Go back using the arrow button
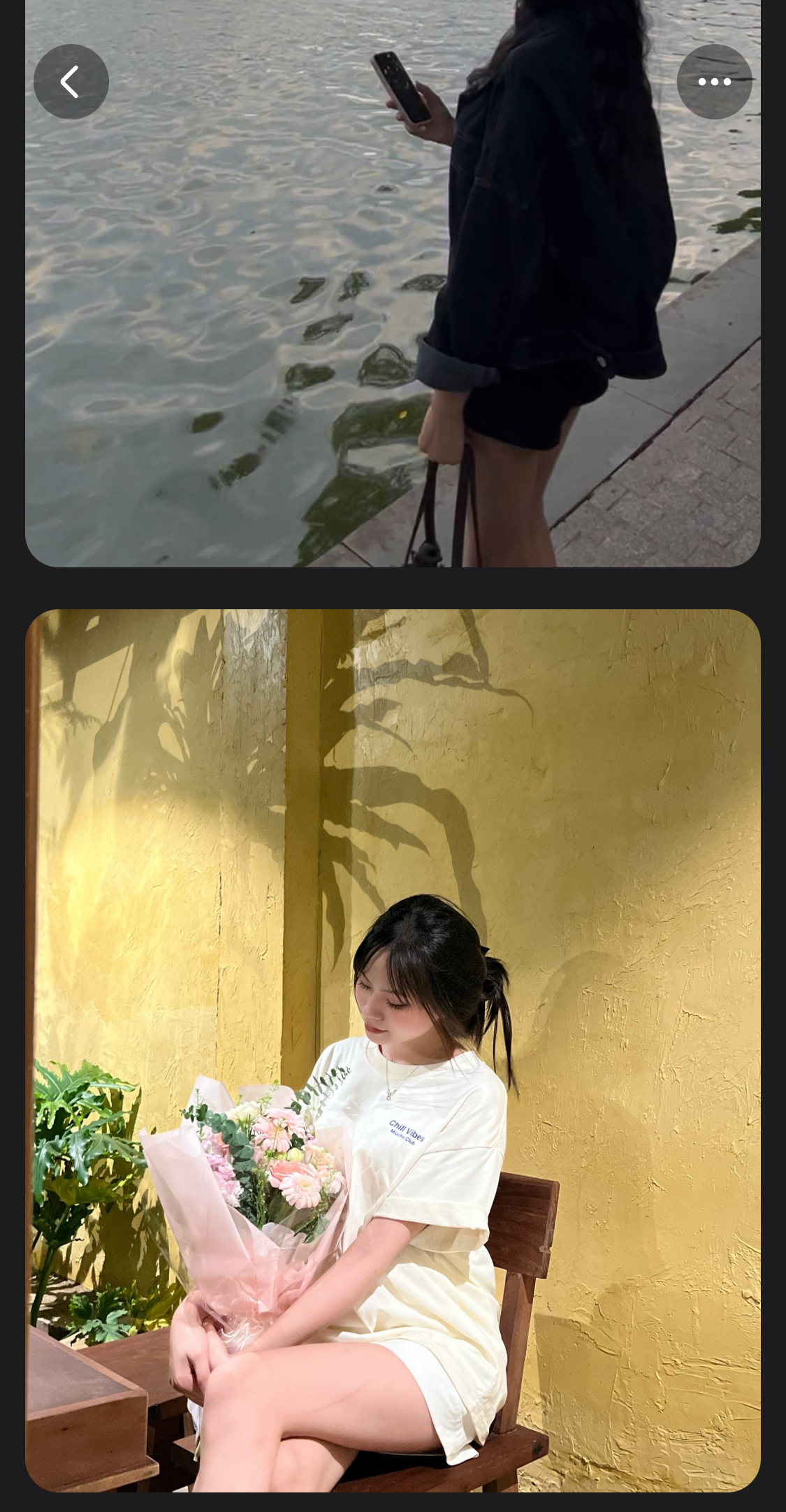Viewport: 786px width, 1512px height. tap(71, 82)
